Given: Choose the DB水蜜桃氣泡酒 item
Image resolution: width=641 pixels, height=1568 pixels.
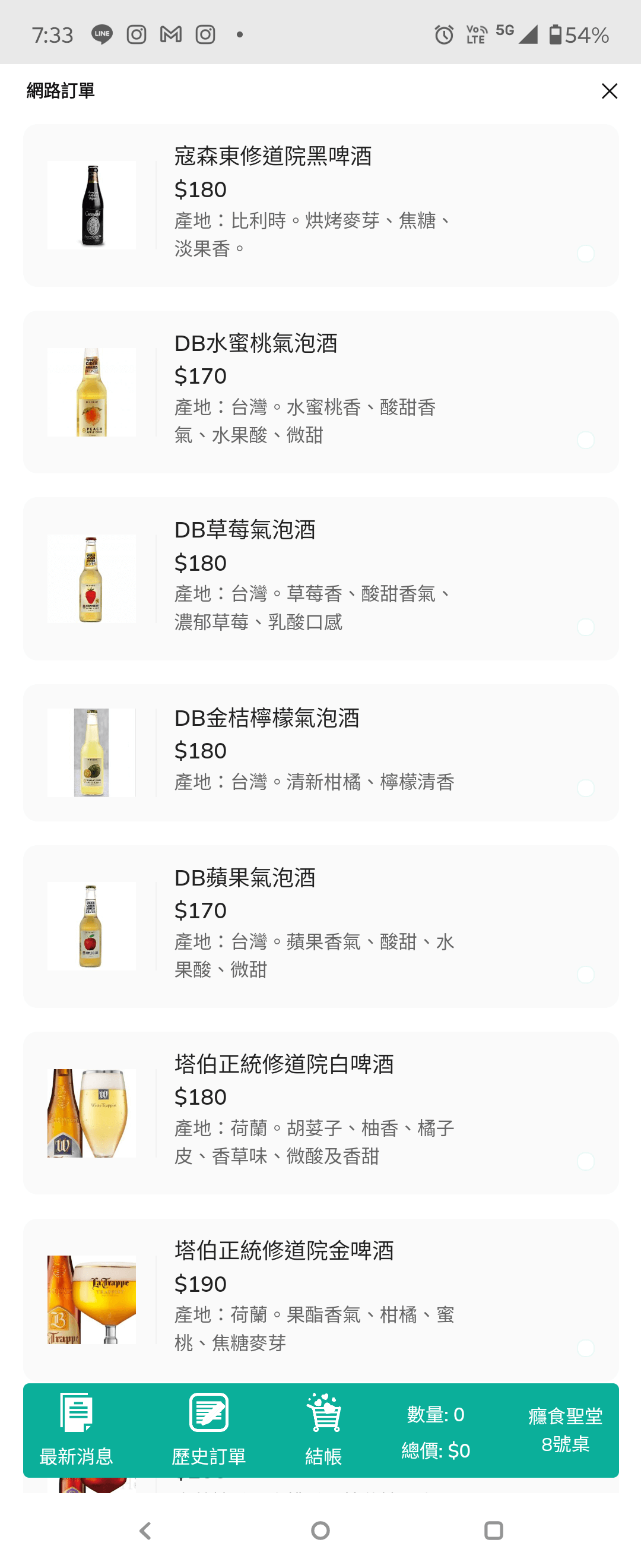Looking at the screenshot, I should coord(320,392).
